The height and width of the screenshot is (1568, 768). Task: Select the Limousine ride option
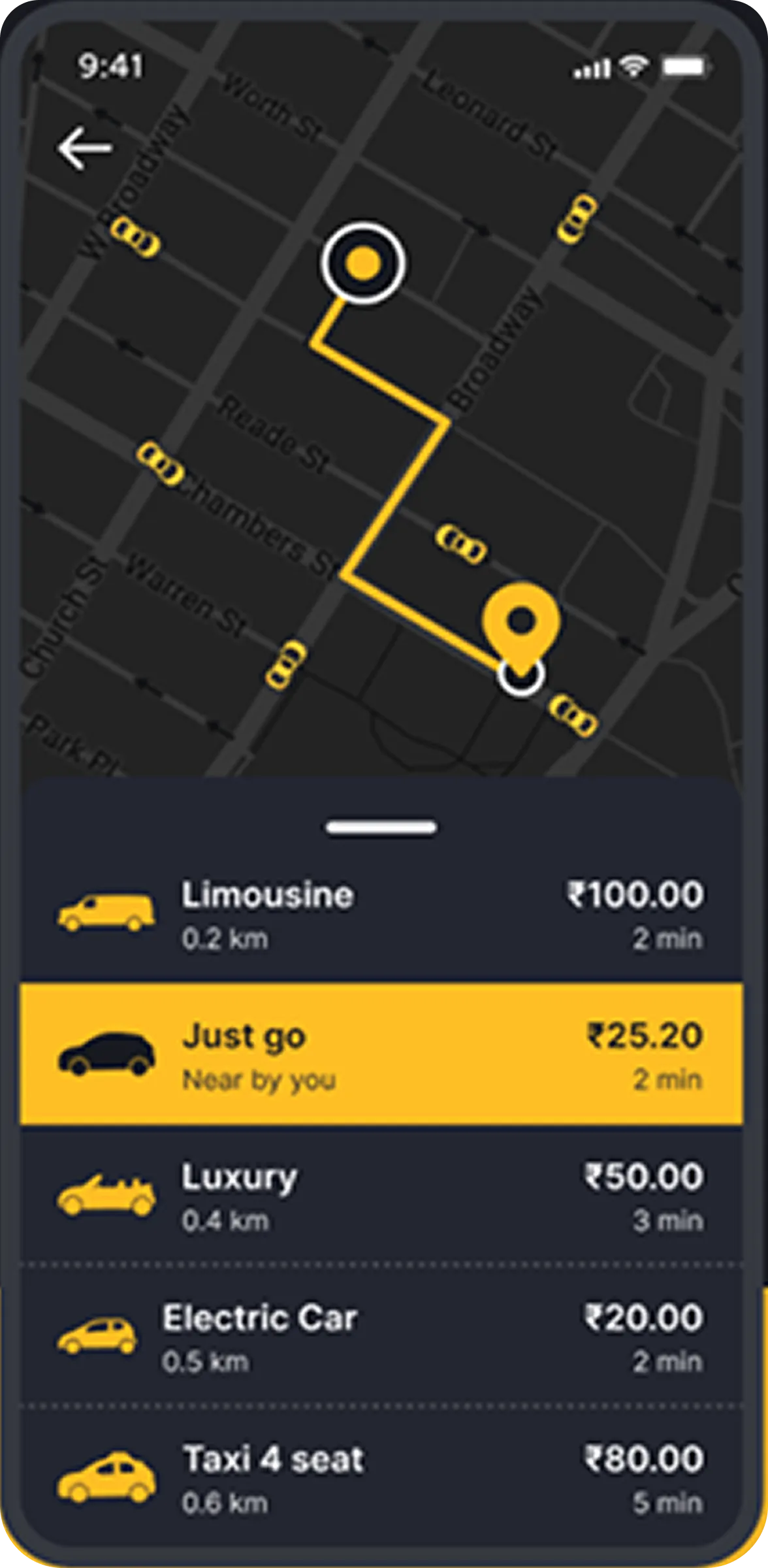click(x=381, y=915)
